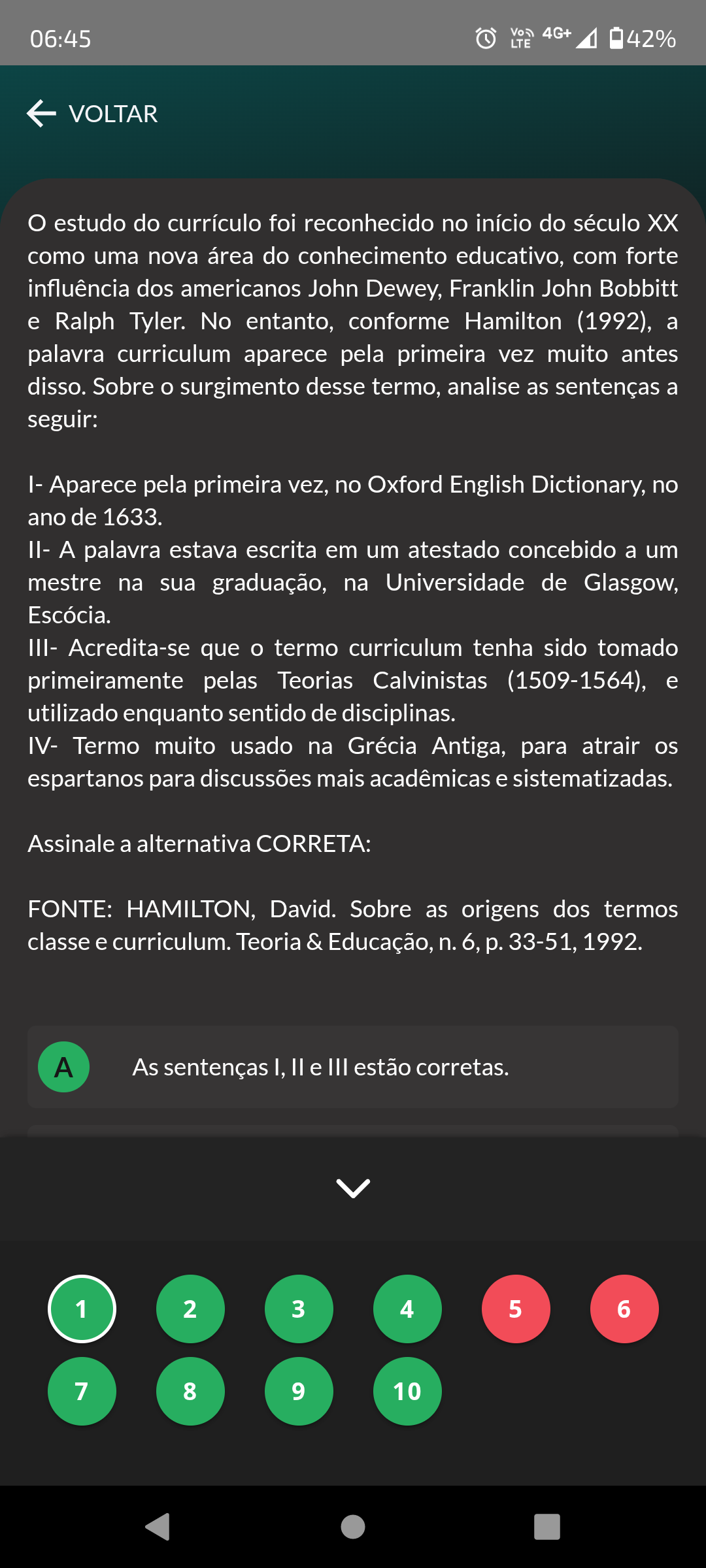Image resolution: width=706 pixels, height=1568 pixels.
Task: Go to question 3
Action: 299,1309
